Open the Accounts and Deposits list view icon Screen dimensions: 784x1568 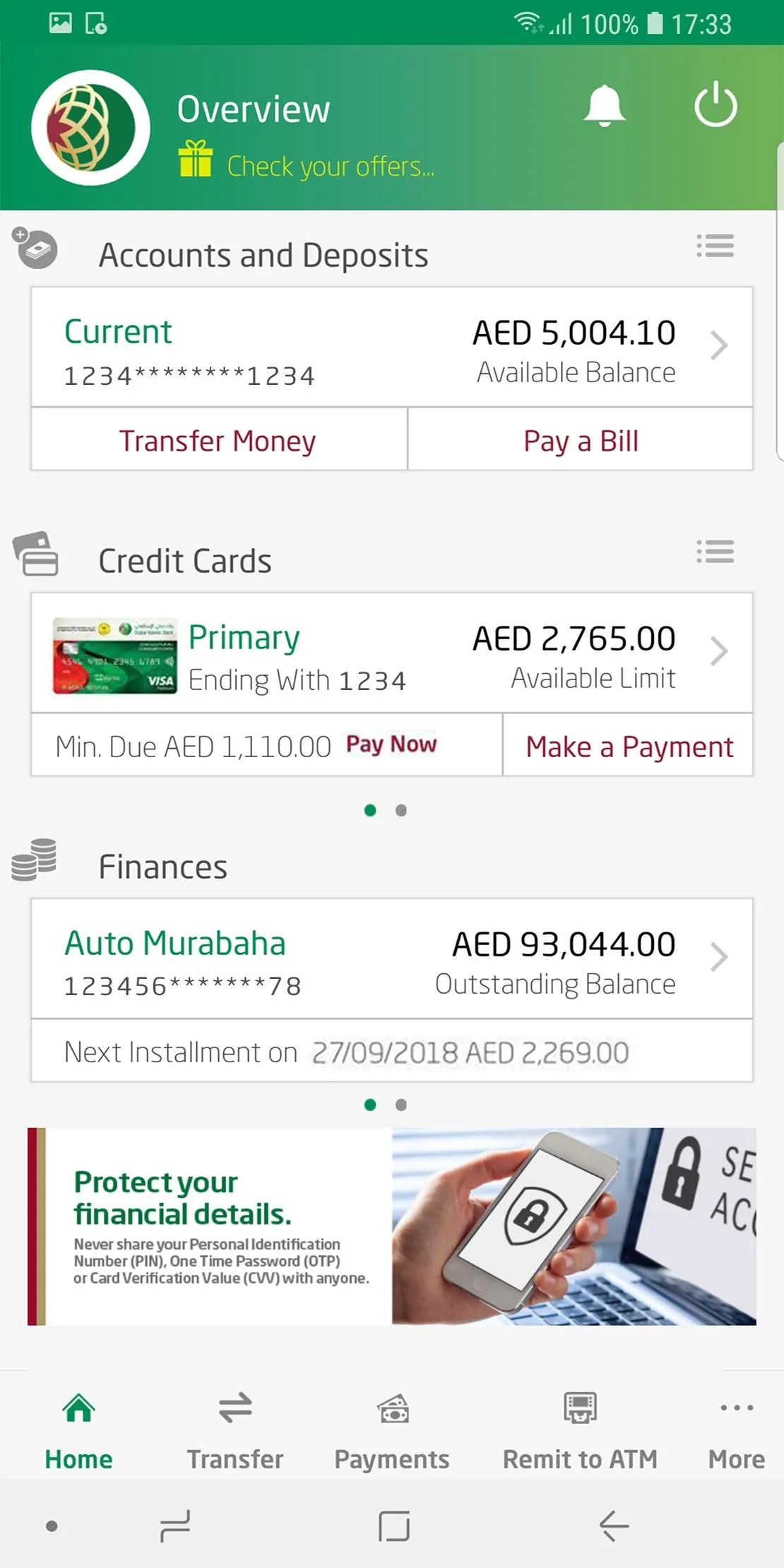point(715,246)
